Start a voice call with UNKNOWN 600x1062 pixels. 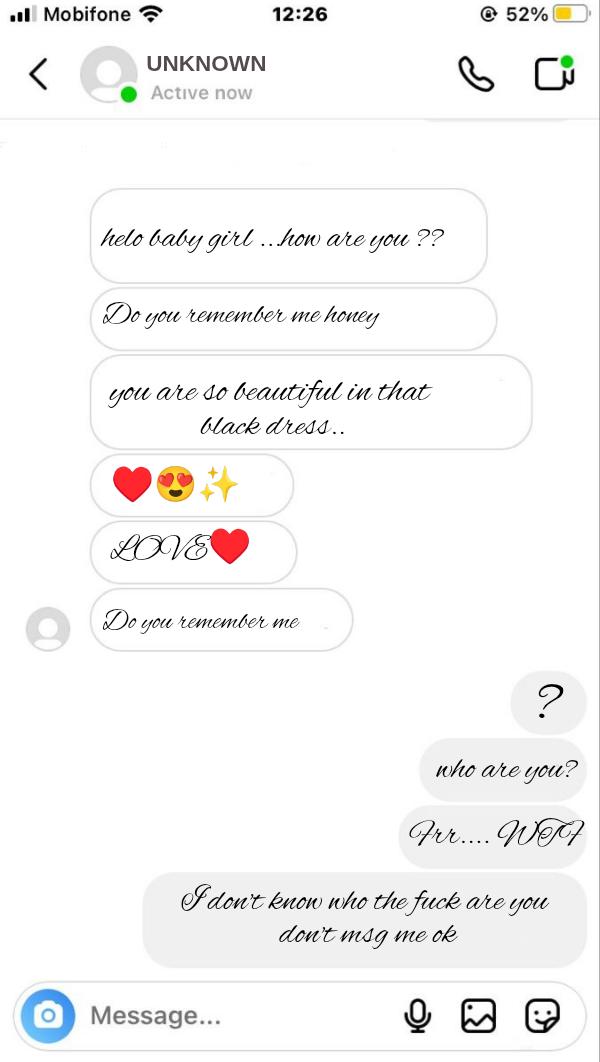point(476,75)
